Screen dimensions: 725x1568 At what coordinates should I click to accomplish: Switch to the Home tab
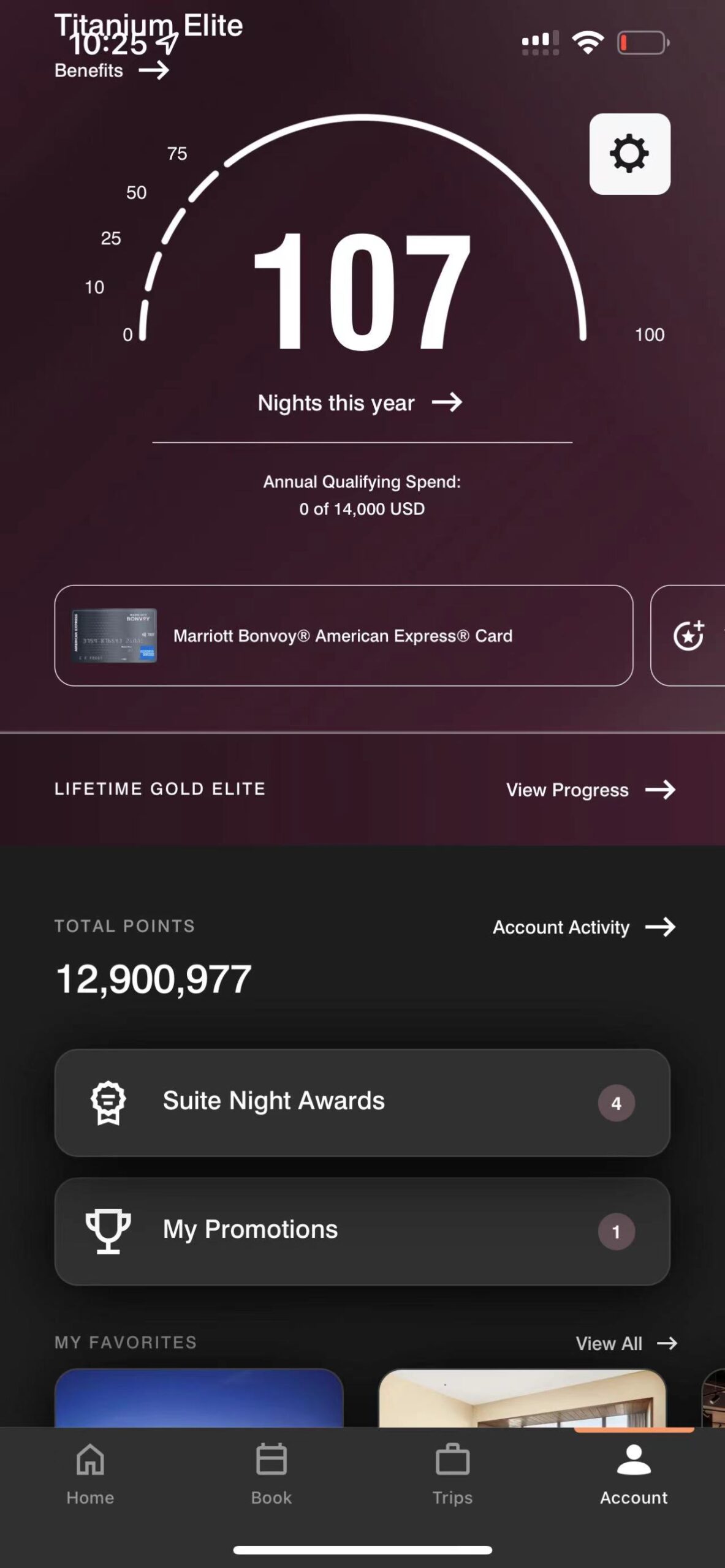click(x=90, y=1474)
